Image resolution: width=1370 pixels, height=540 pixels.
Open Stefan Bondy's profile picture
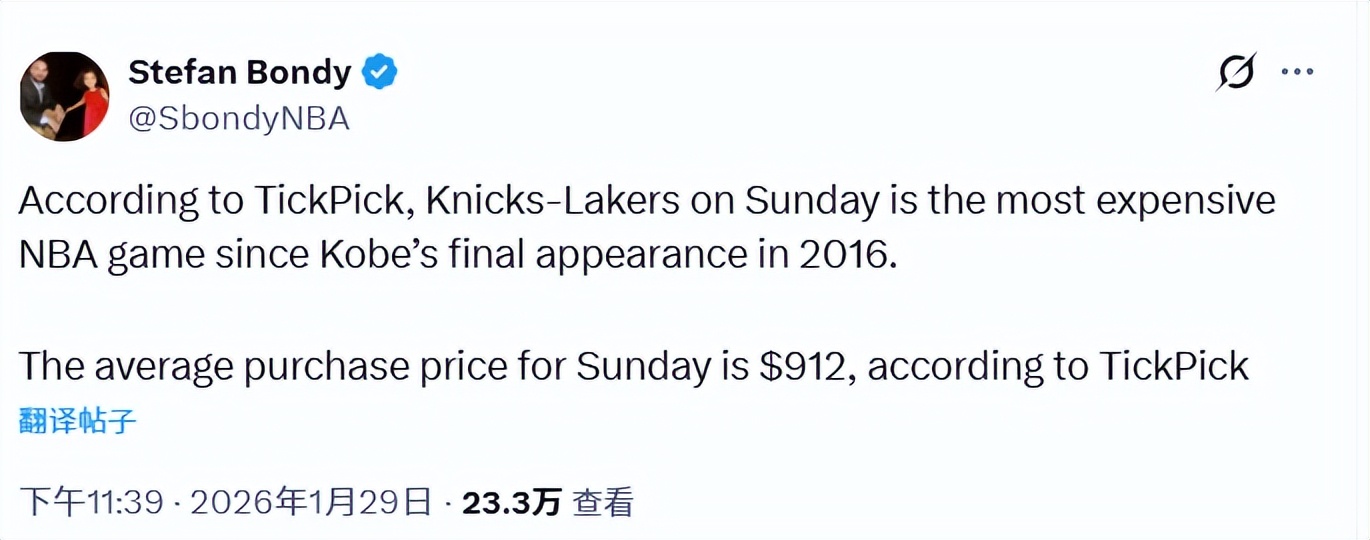point(65,97)
